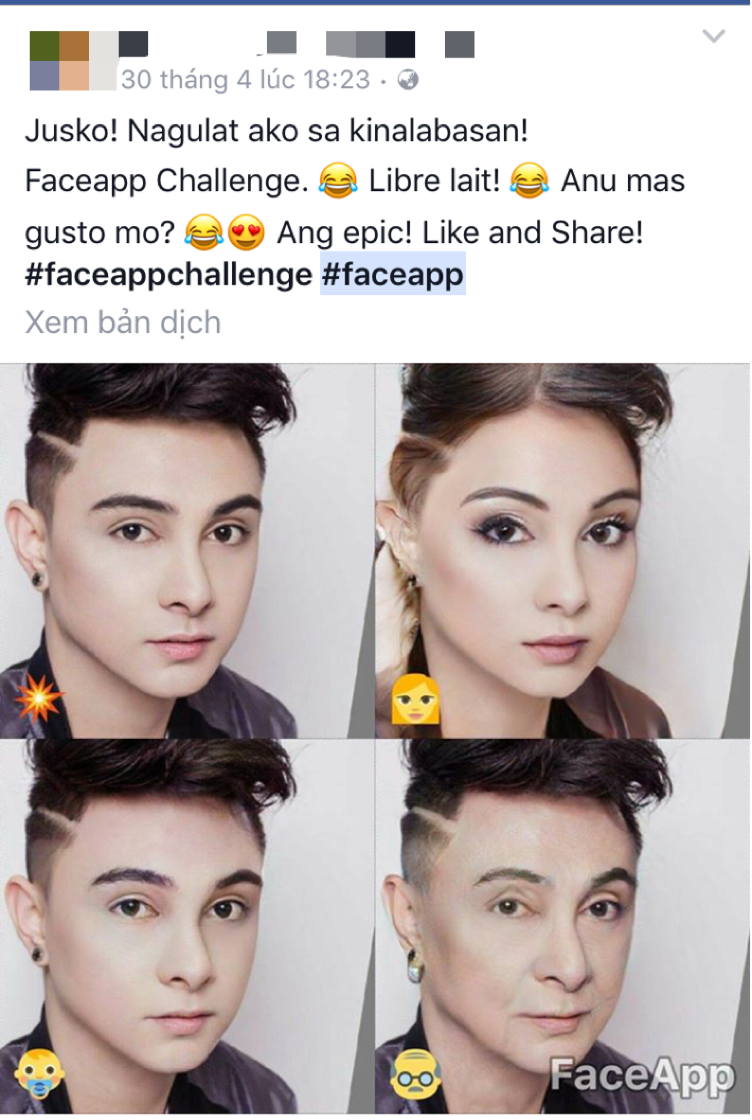The image size is (752, 1120).
Task: Open the post timestamp 30 tháng 4
Action: [245, 80]
